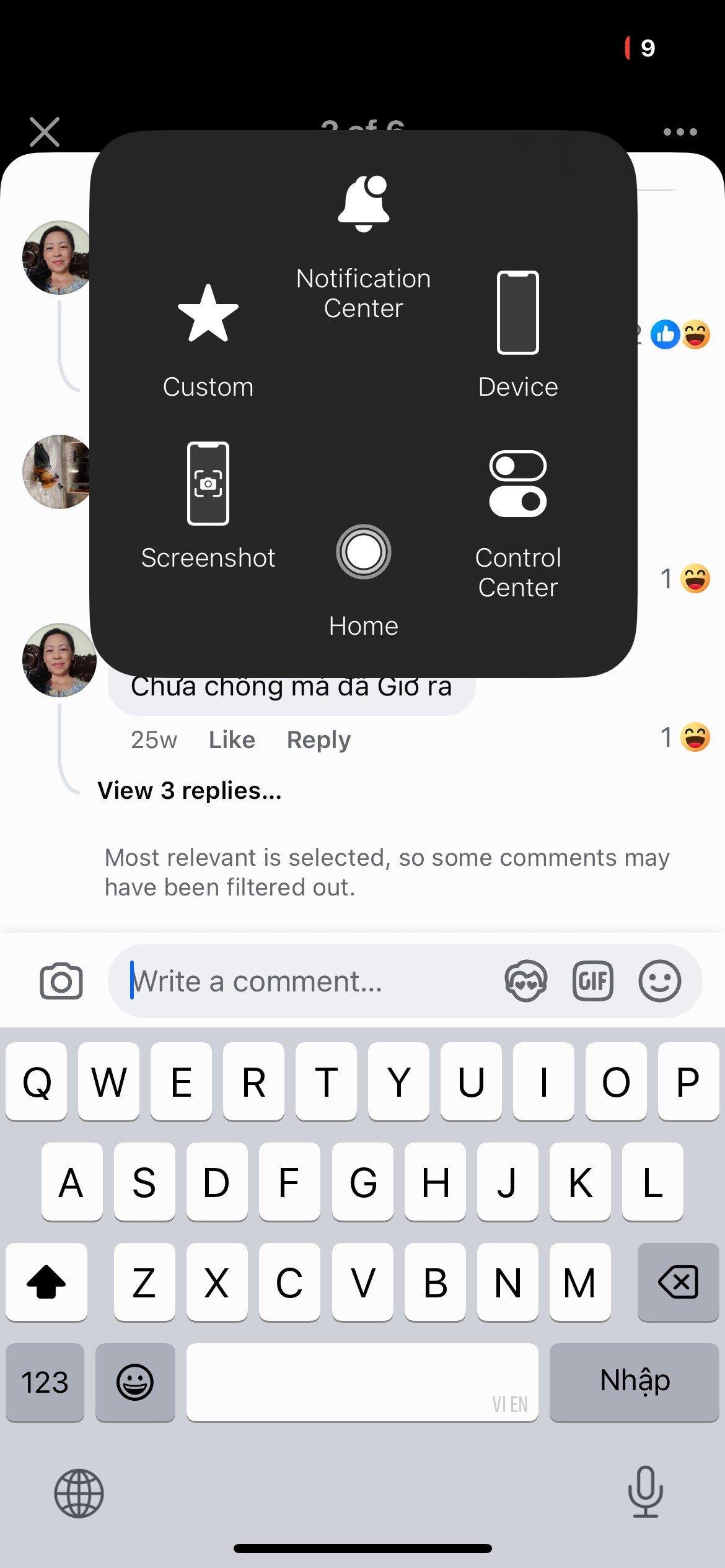This screenshot has width=725, height=1568.
Task: Open the three-dot overflow menu
Action: (680, 132)
